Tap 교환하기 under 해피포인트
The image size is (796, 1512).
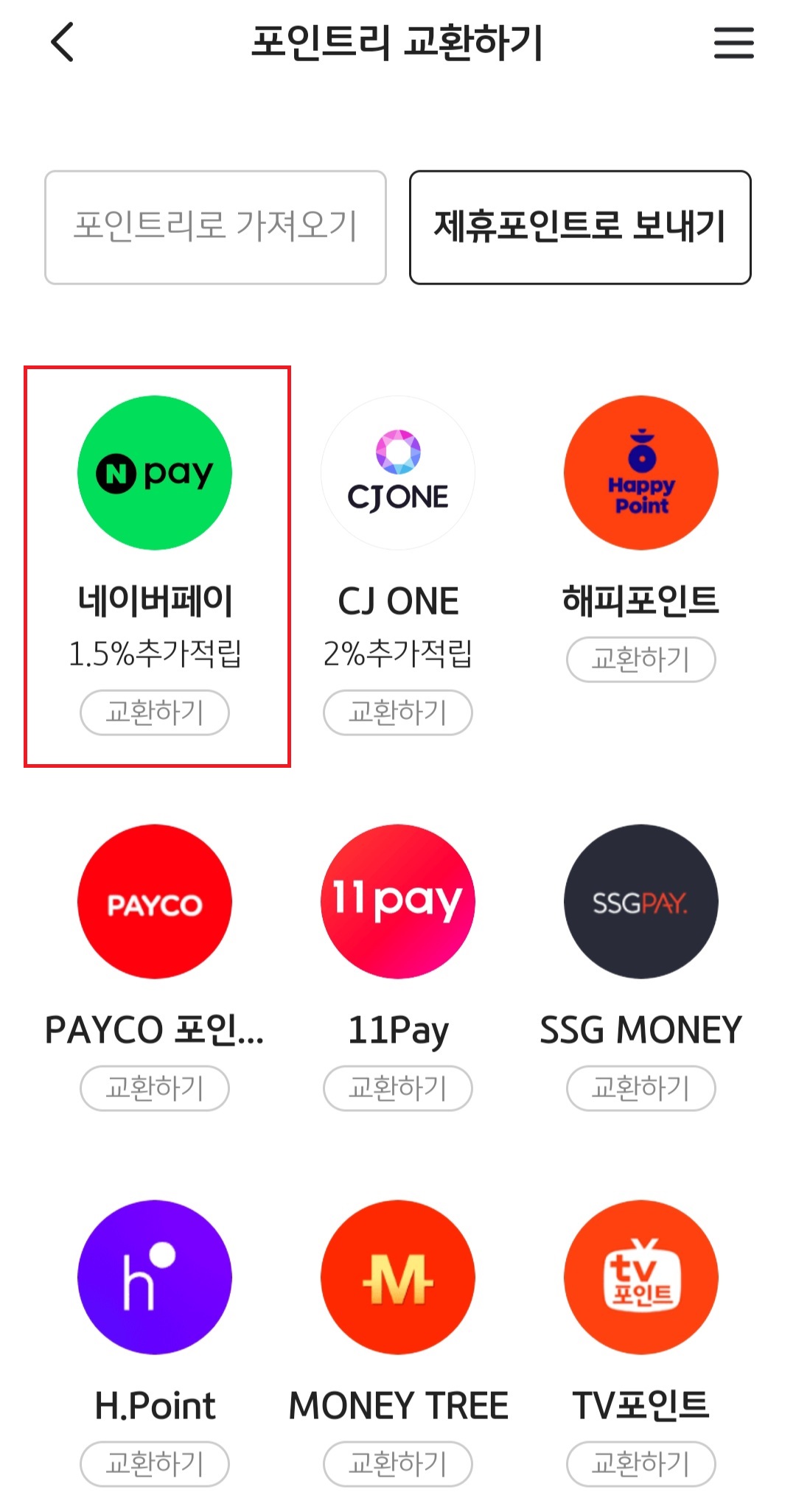640,659
